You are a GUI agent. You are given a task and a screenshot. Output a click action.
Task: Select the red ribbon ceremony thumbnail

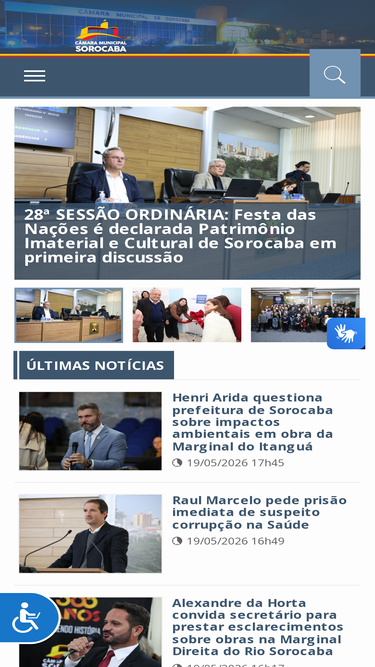[x=187, y=315]
